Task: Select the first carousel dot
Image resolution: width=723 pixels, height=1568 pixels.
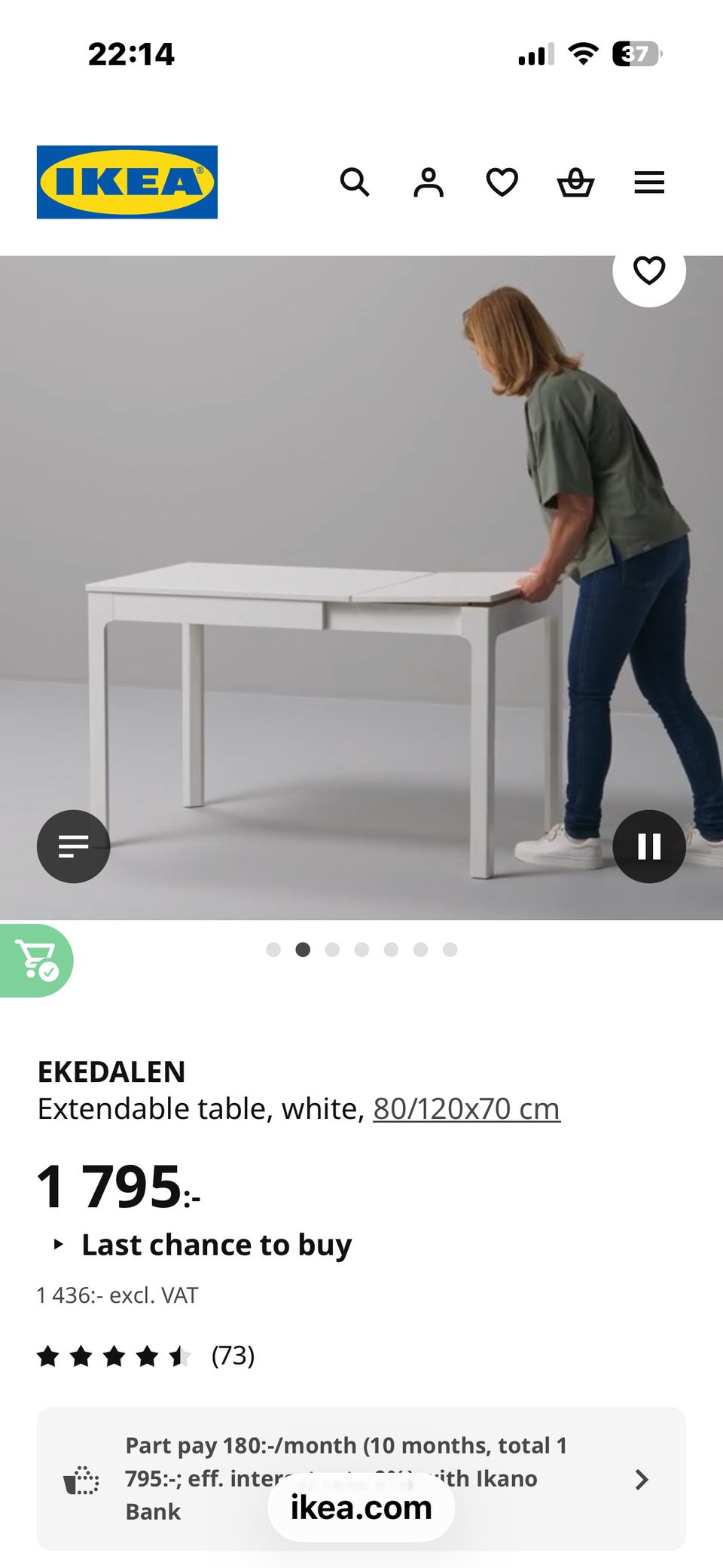Action: 273,950
